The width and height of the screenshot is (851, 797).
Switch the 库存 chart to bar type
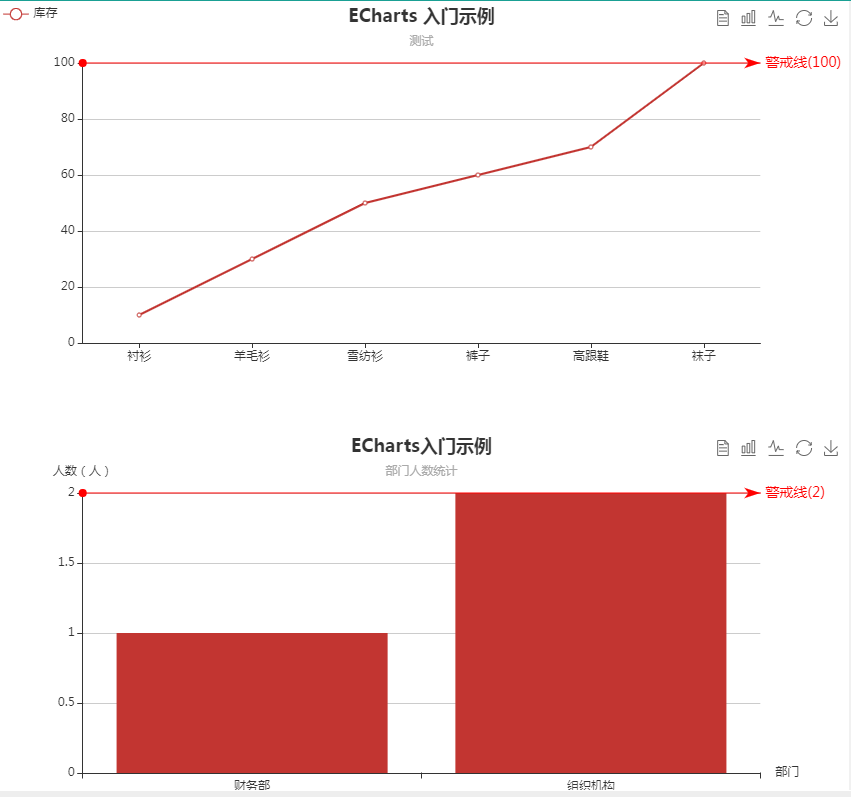[x=749, y=18]
